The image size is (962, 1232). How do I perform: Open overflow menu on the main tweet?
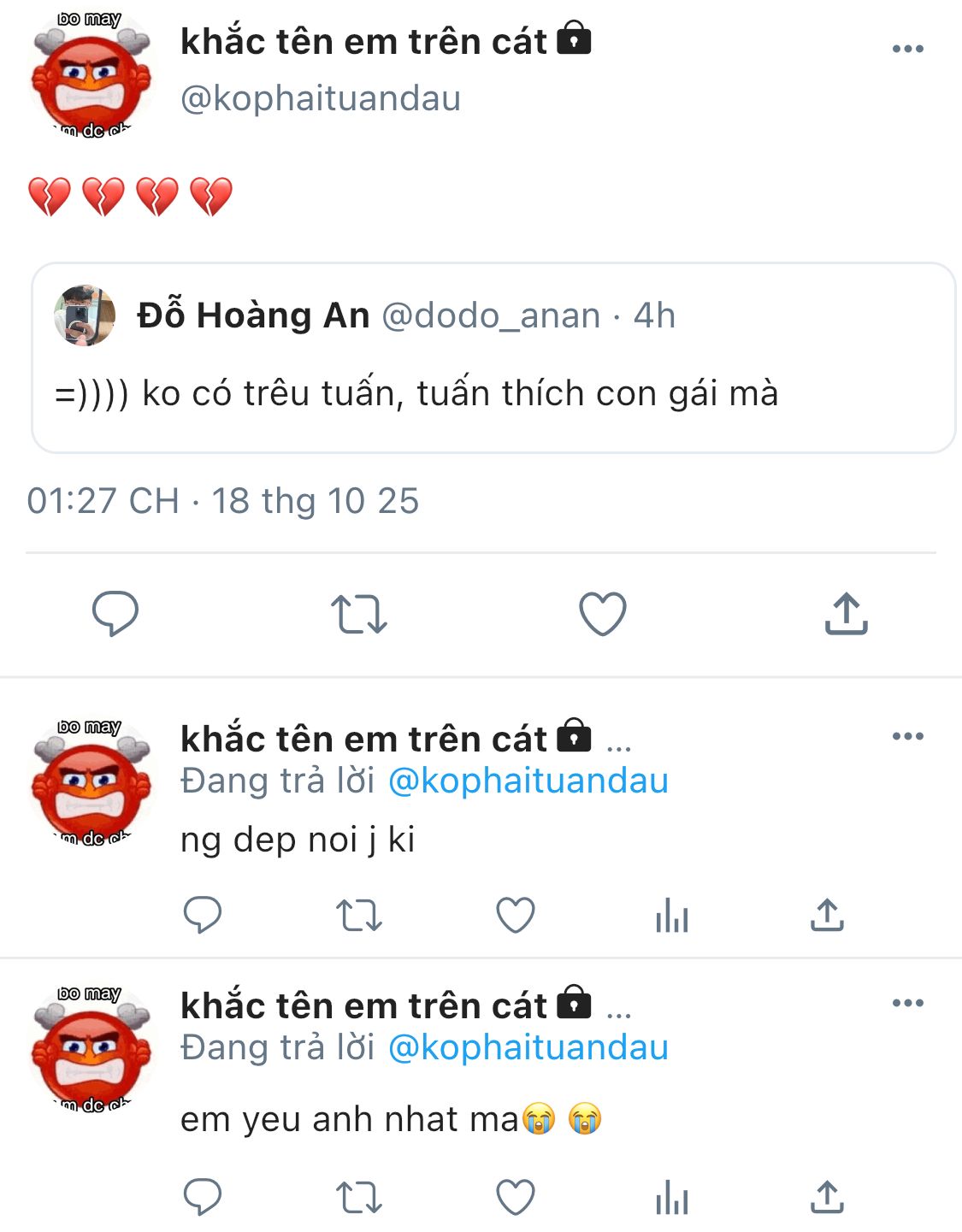pos(907,49)
